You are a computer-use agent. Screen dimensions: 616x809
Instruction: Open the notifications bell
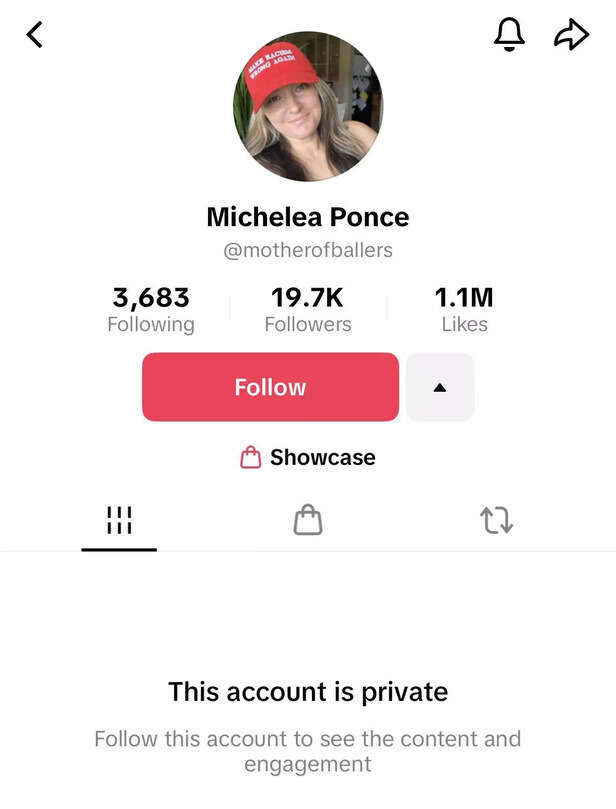509,35
